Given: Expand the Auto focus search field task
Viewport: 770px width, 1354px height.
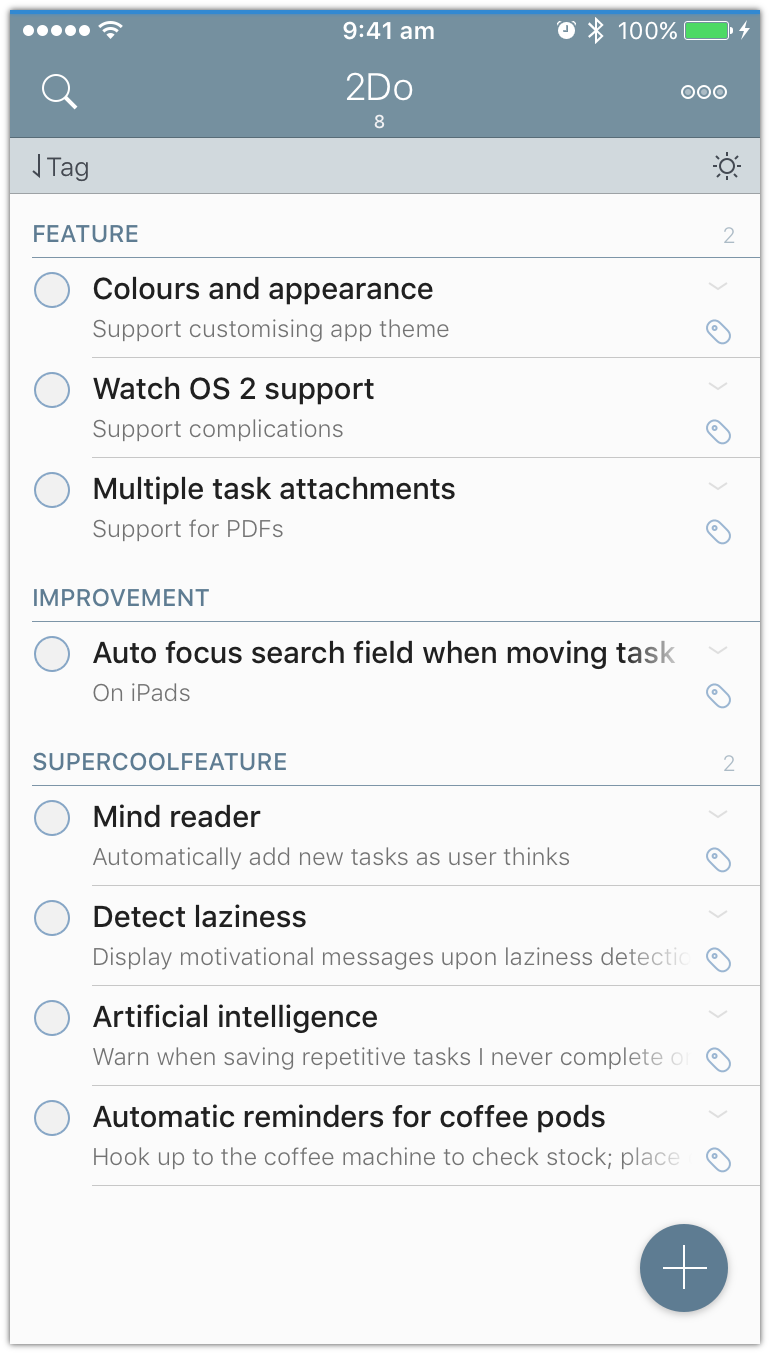Looking at the screenshot, I should click(x=717, y=650).
